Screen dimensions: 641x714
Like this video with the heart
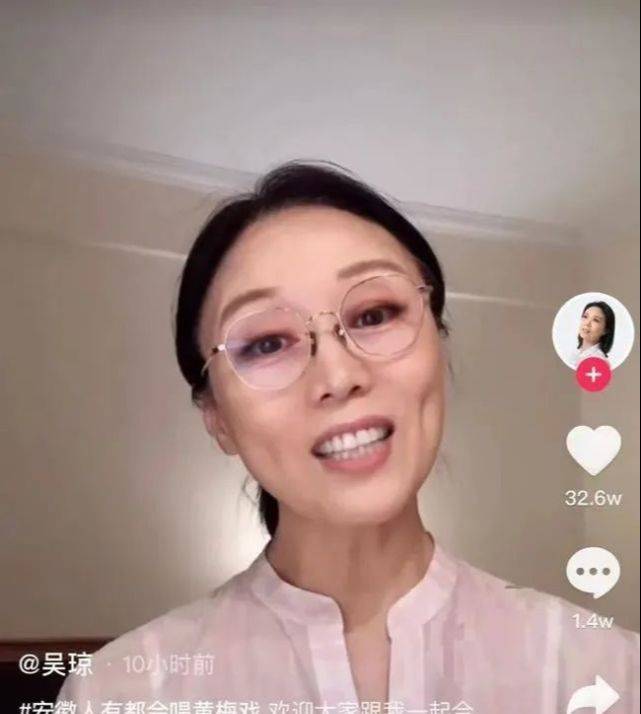(x=593, y=450)
